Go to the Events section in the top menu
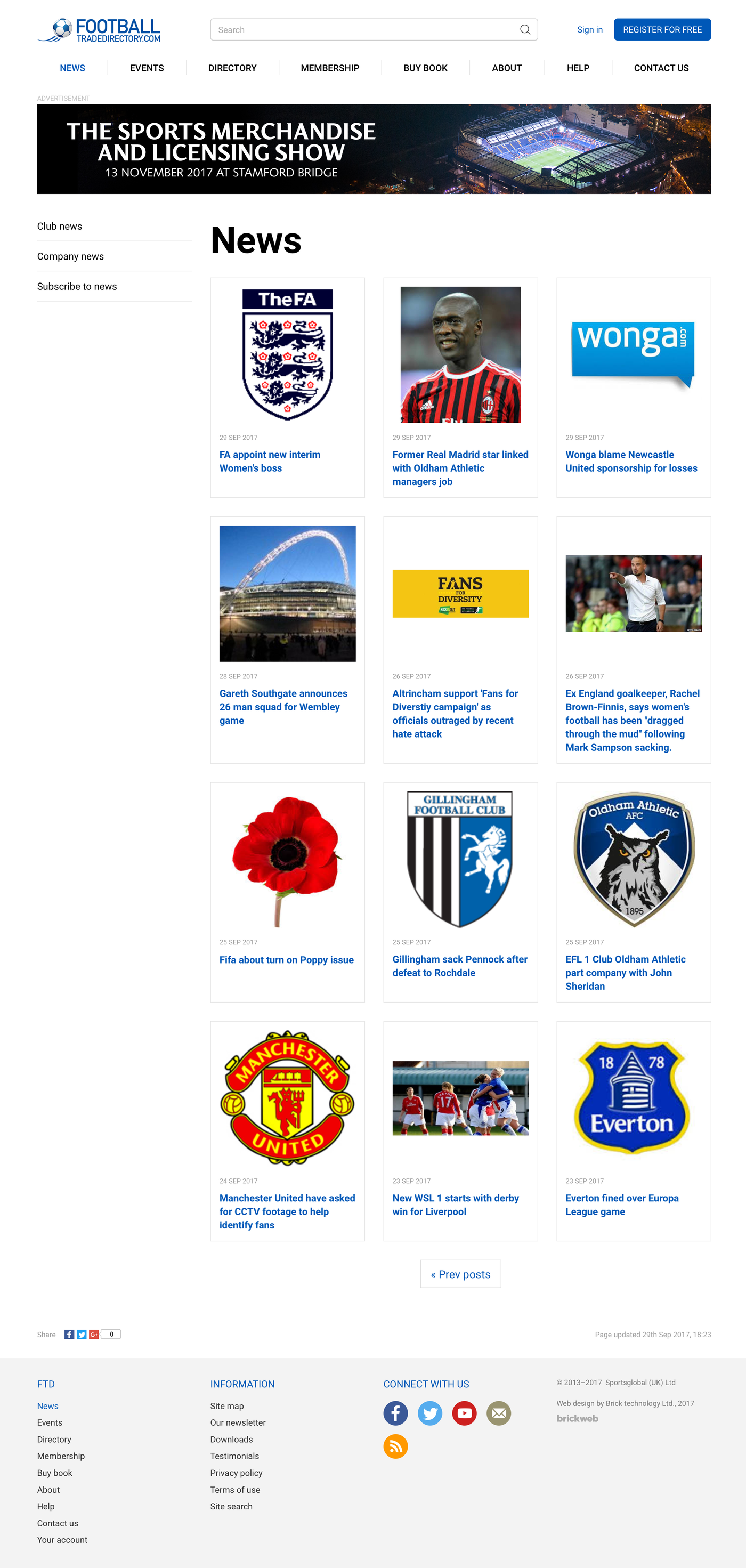The width and height of the screenshot is (746, 1568). [147, 68]
